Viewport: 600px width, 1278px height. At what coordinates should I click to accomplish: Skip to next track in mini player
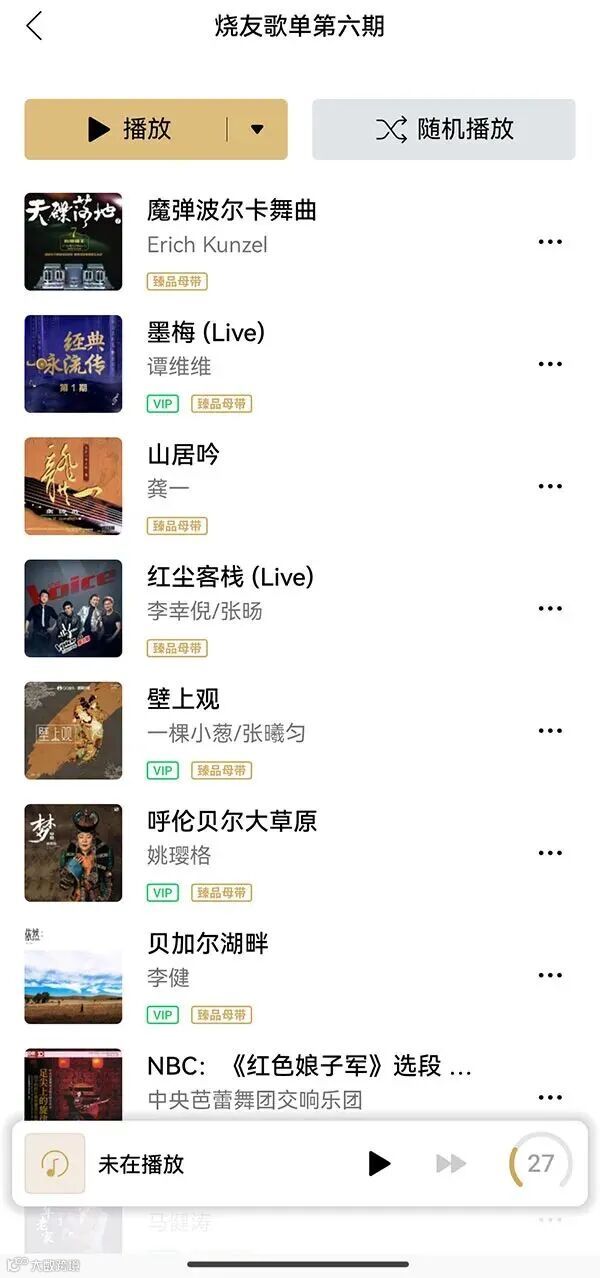pos(451,1163)
